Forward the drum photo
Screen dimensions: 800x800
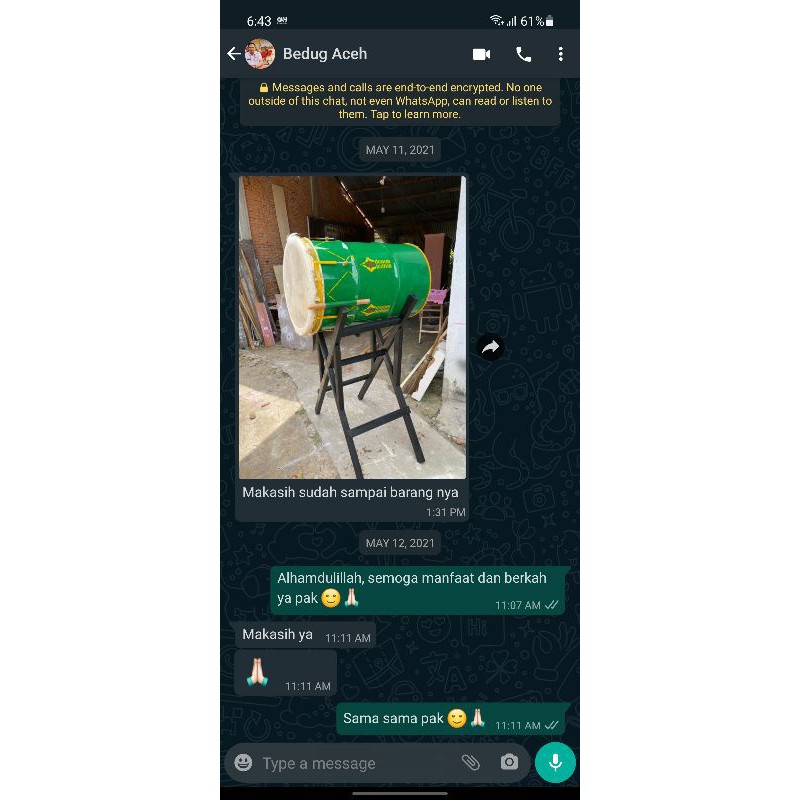click(490, 347)
